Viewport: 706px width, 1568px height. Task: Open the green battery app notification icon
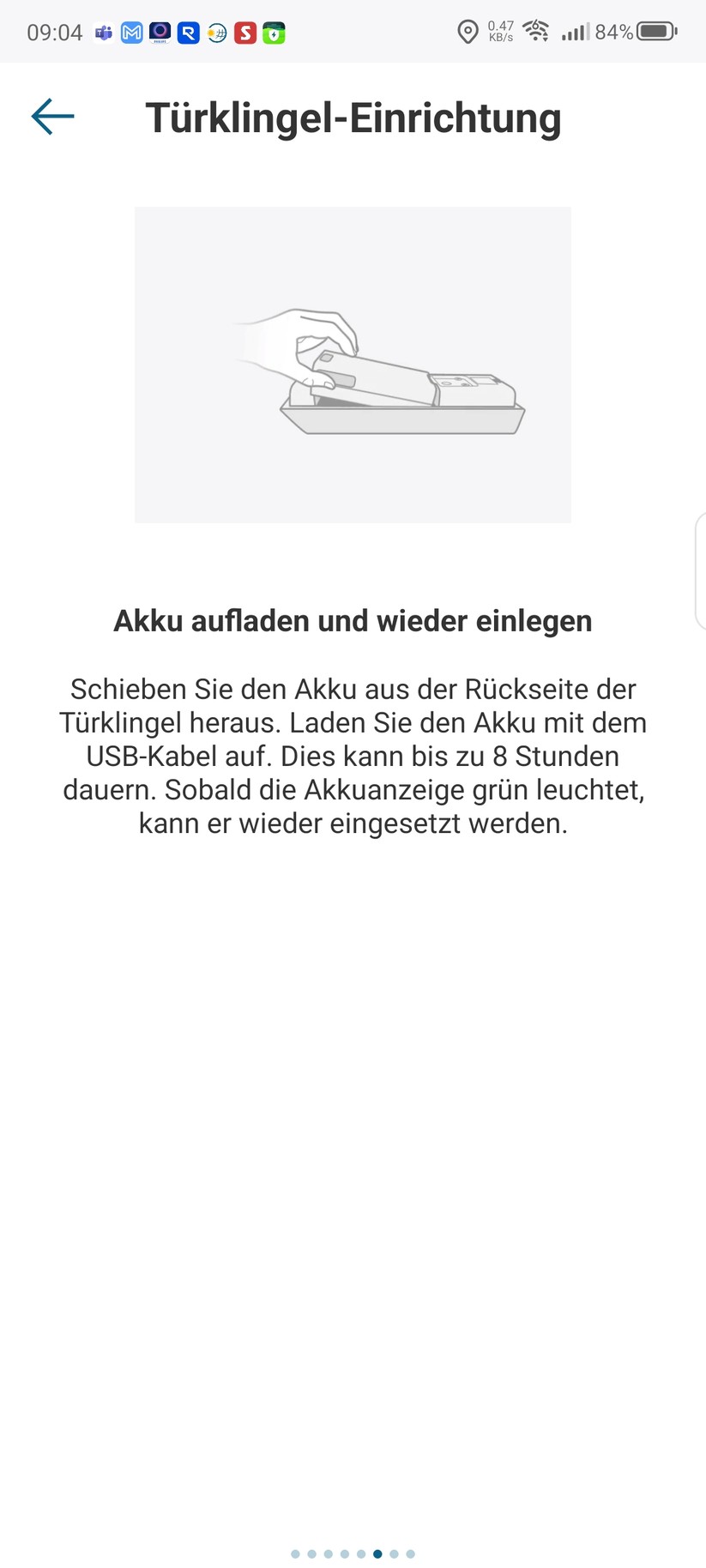point(274,33)
